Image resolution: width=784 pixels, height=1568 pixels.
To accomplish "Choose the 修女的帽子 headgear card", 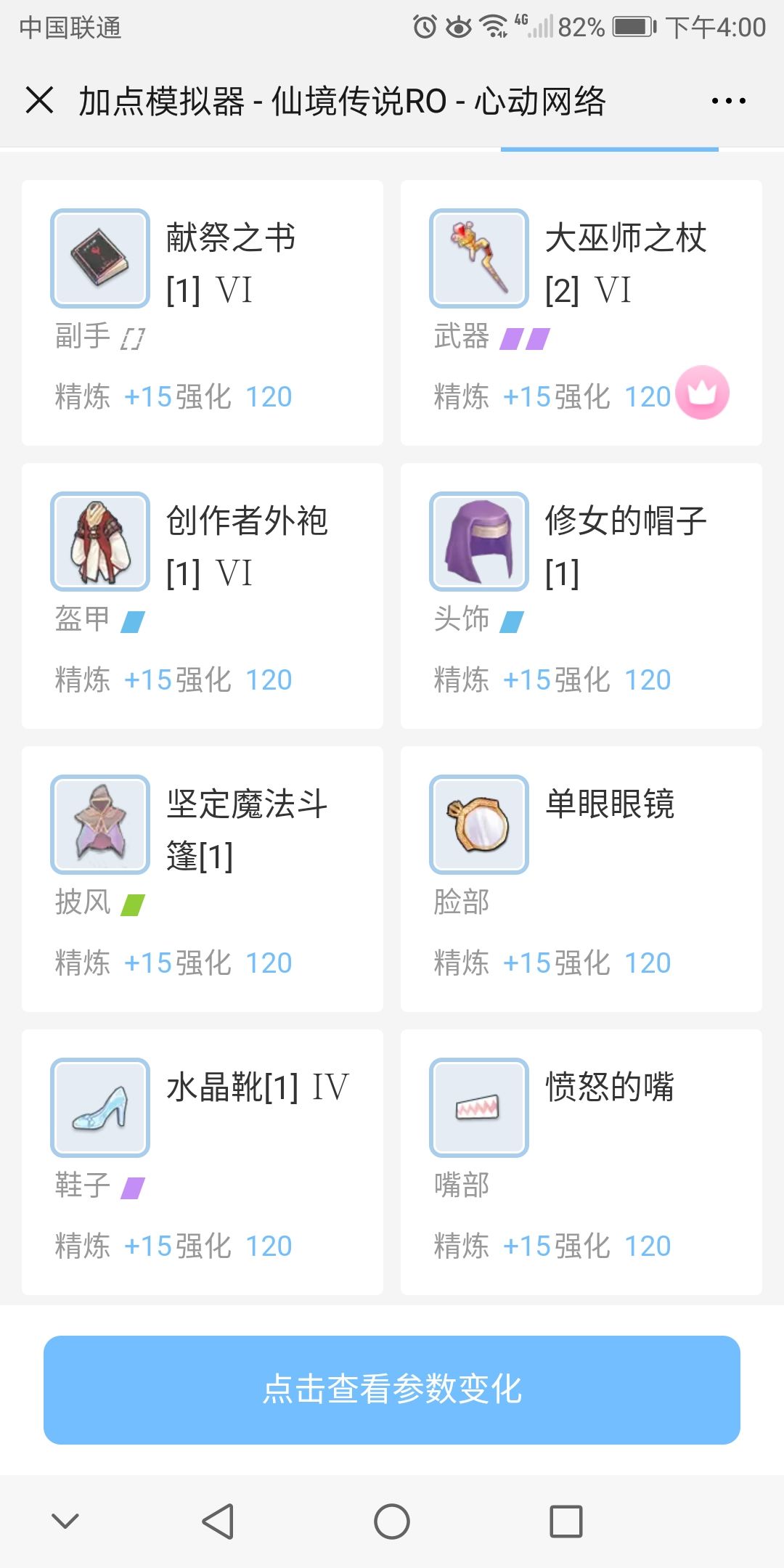I will tap(581, 595).
